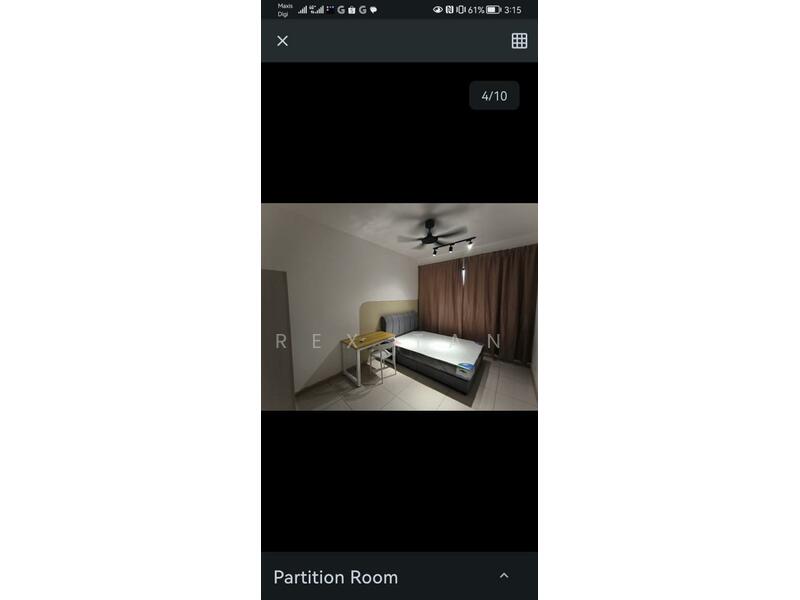Expand the Partition Room details panel
The width and height of the screenshot is (800, 600).
(504, 576)
